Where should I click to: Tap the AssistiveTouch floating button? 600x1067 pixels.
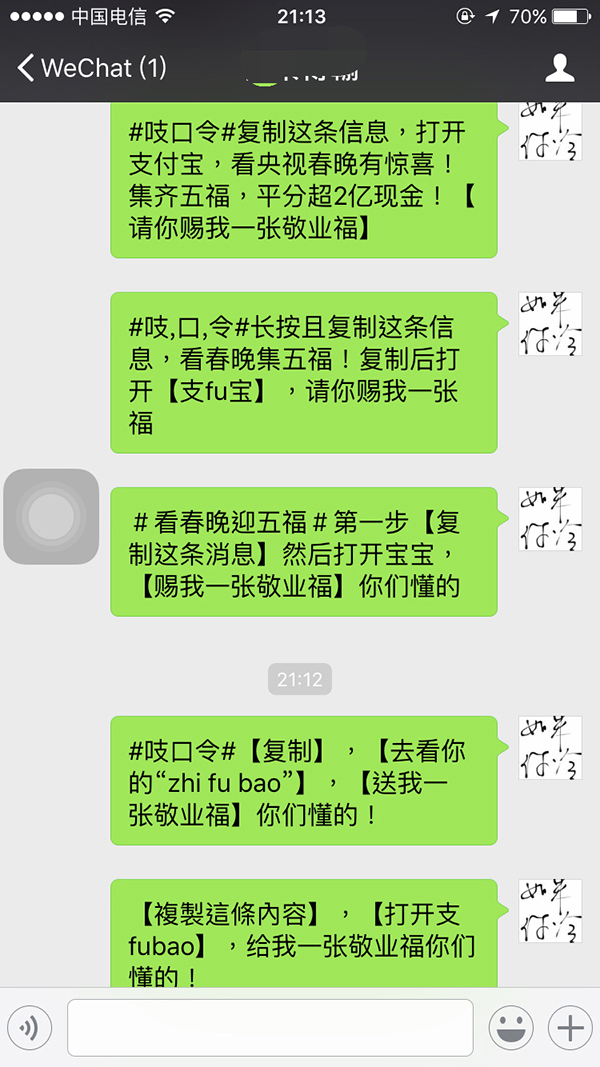[51, 516]
